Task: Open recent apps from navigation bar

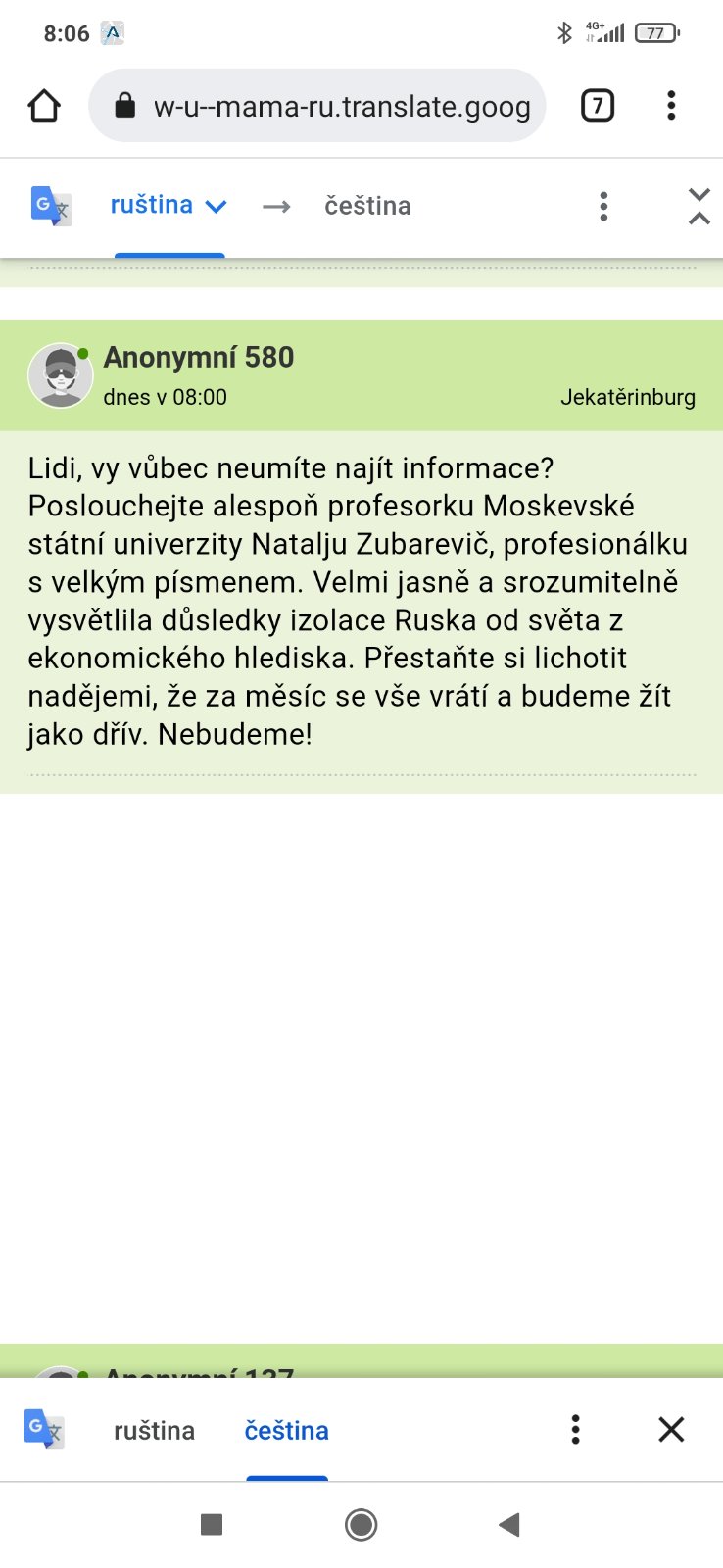Action: pyautogui.click(x=212, y=1524)
